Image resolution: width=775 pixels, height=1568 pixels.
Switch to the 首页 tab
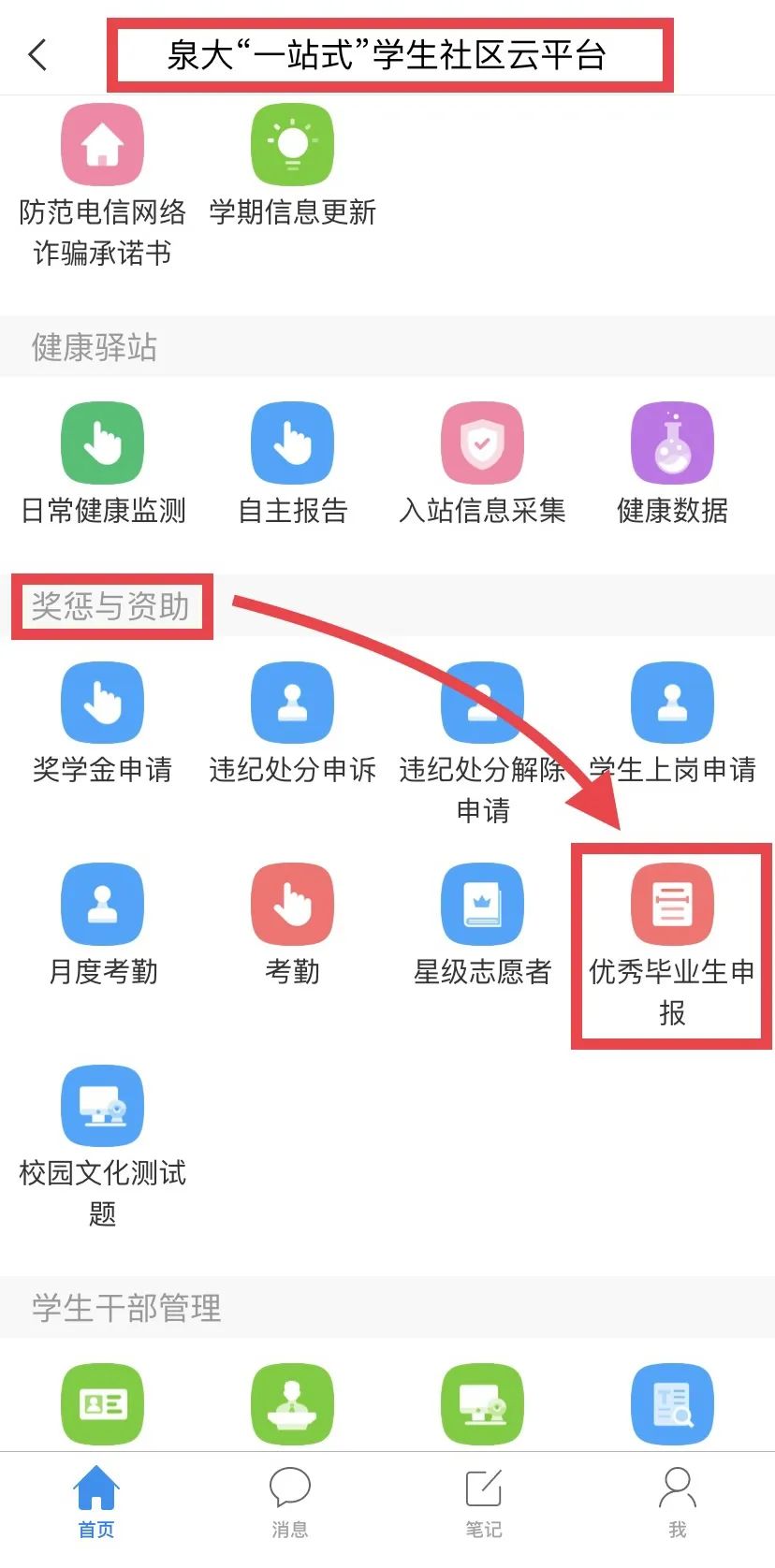96,1503
